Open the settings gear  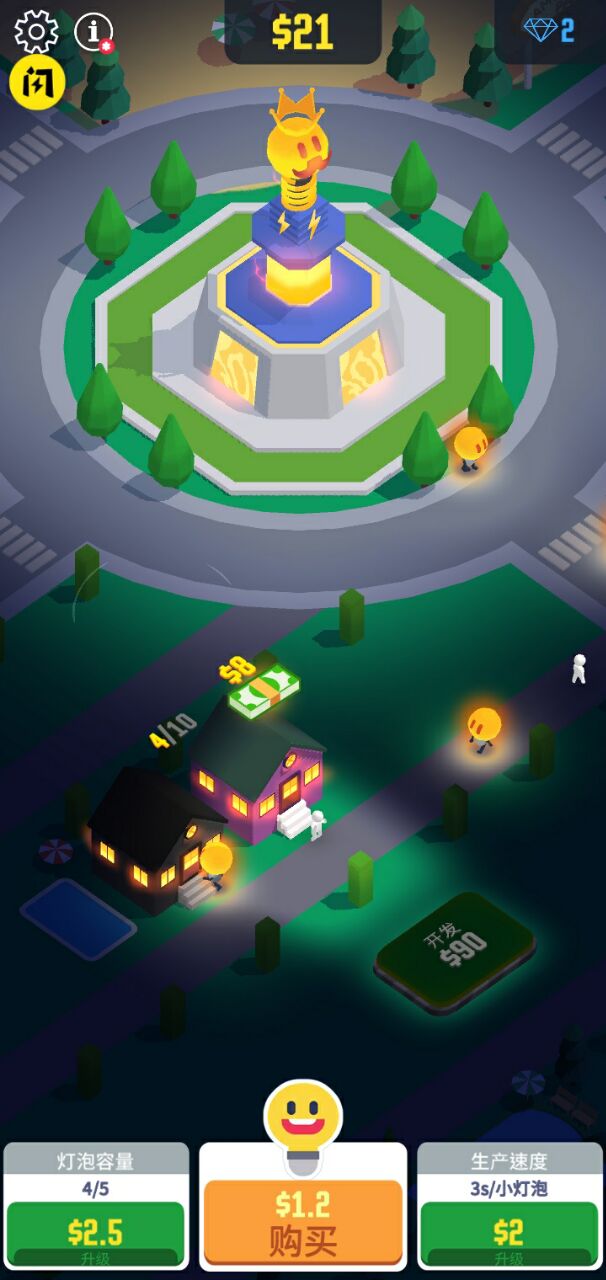point(37,32)
